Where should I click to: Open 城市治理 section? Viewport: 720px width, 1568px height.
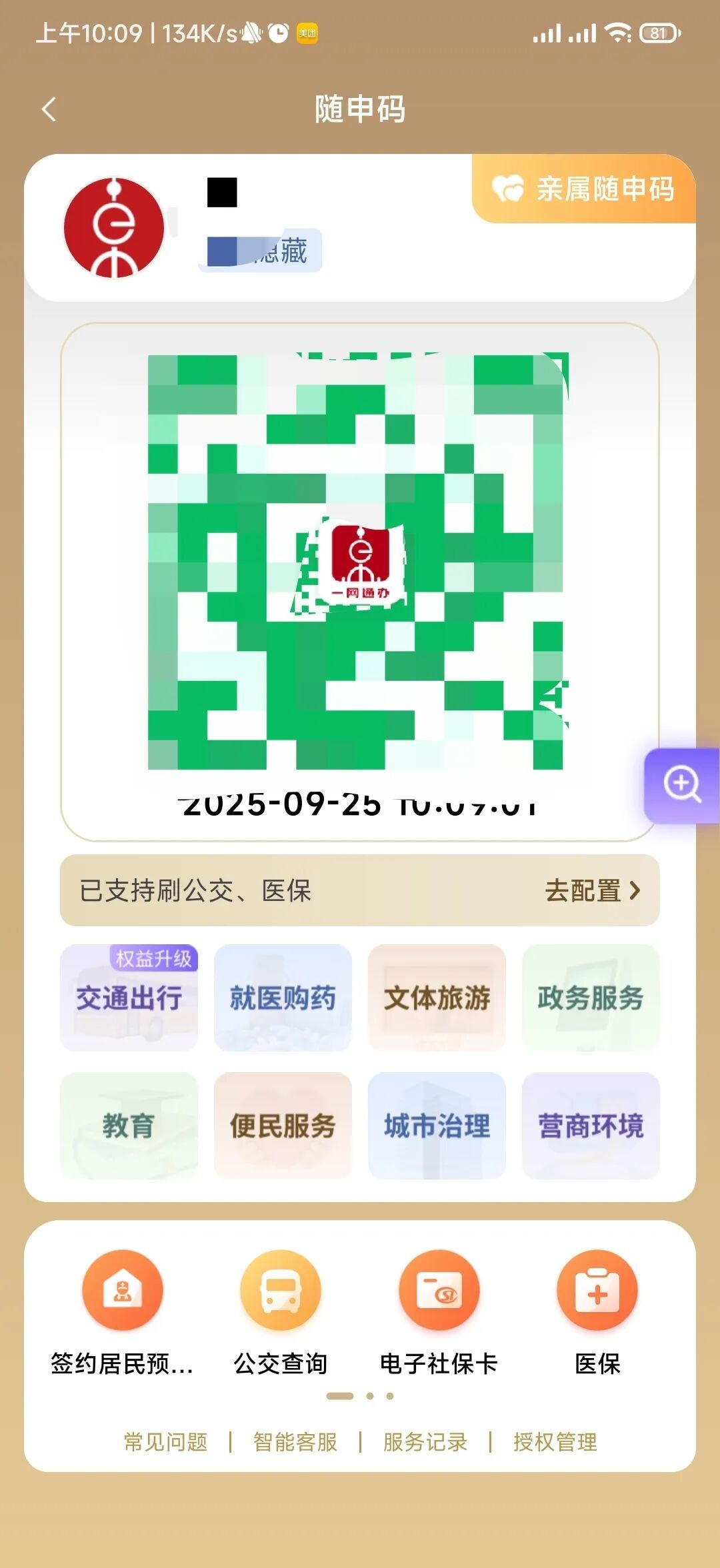click(437, 1126)
